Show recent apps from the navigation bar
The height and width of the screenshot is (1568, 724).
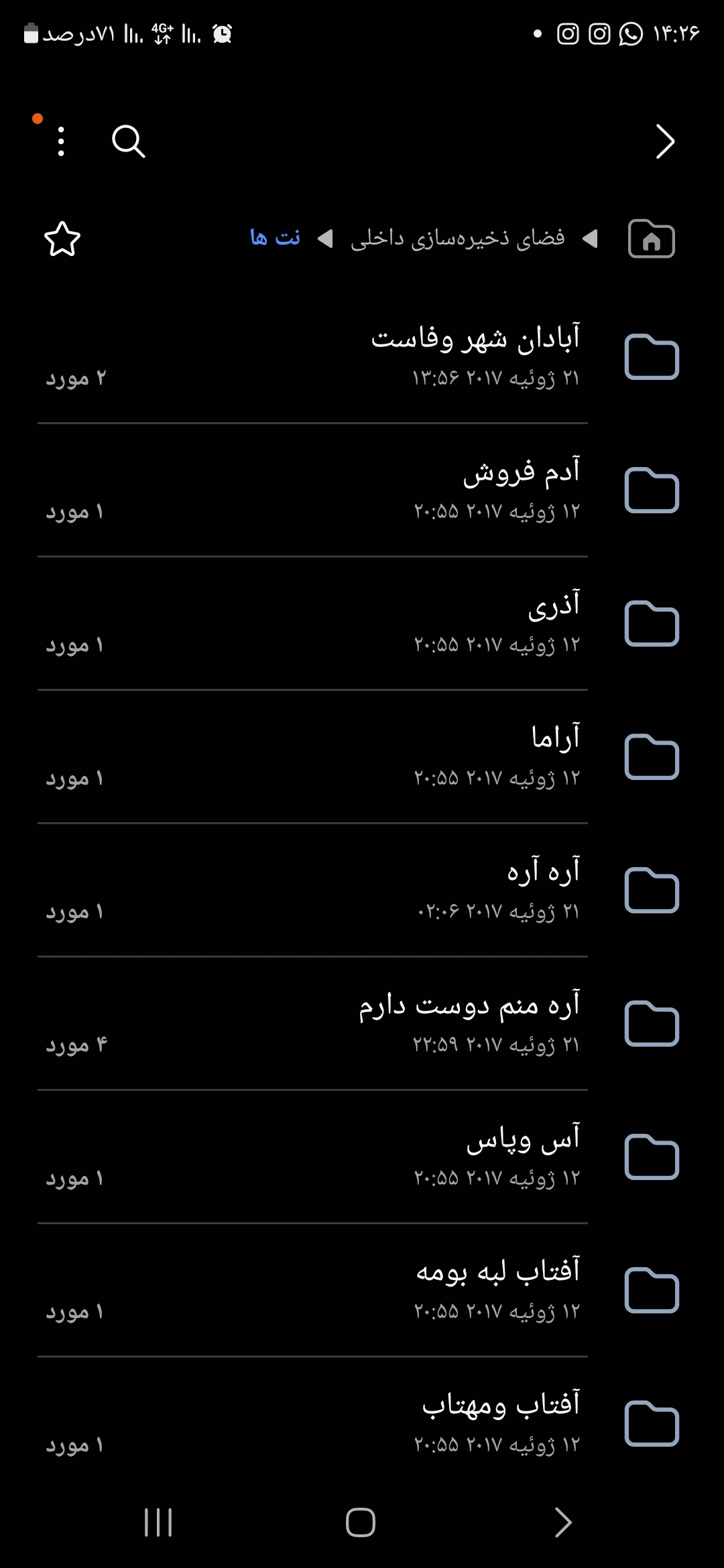[159, 1522]
